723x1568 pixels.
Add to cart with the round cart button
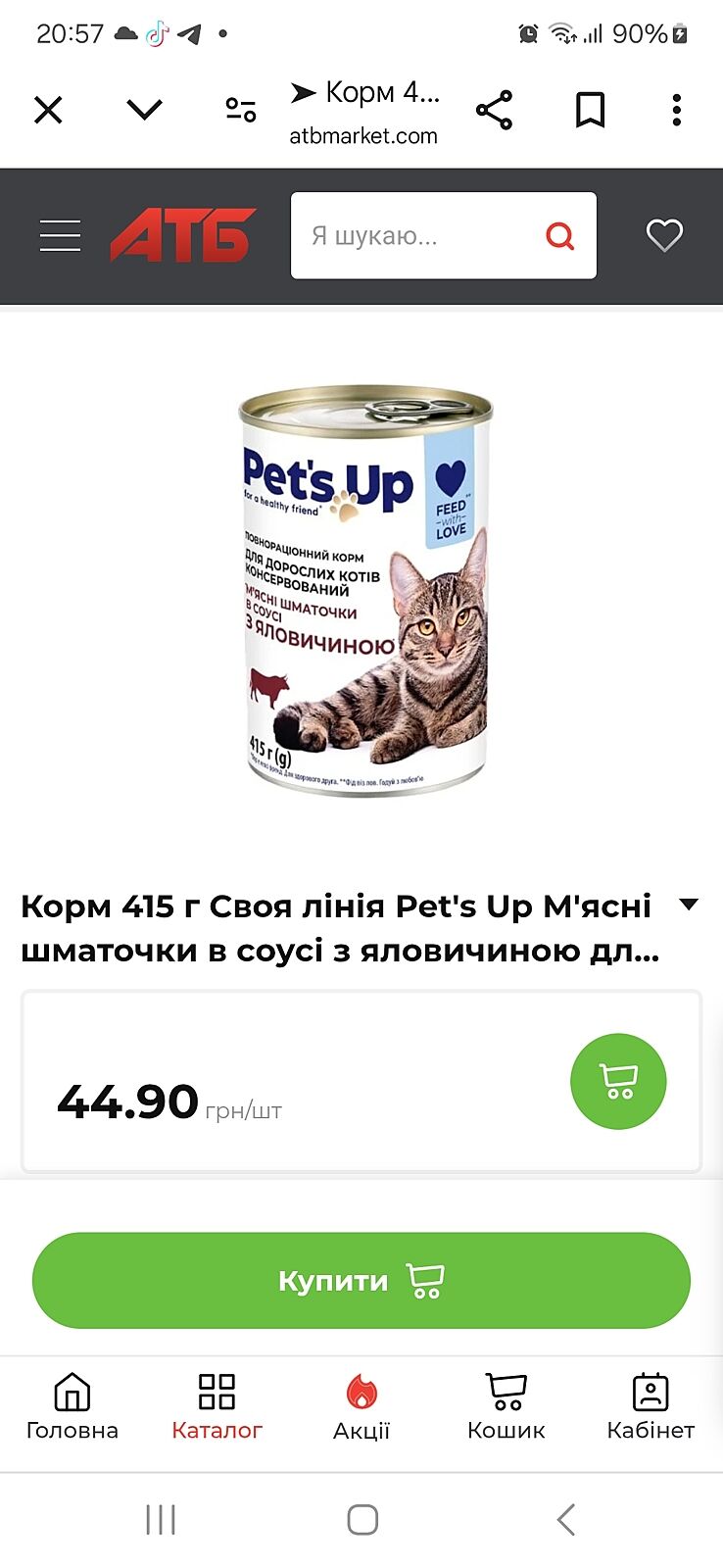[618, 1081]
